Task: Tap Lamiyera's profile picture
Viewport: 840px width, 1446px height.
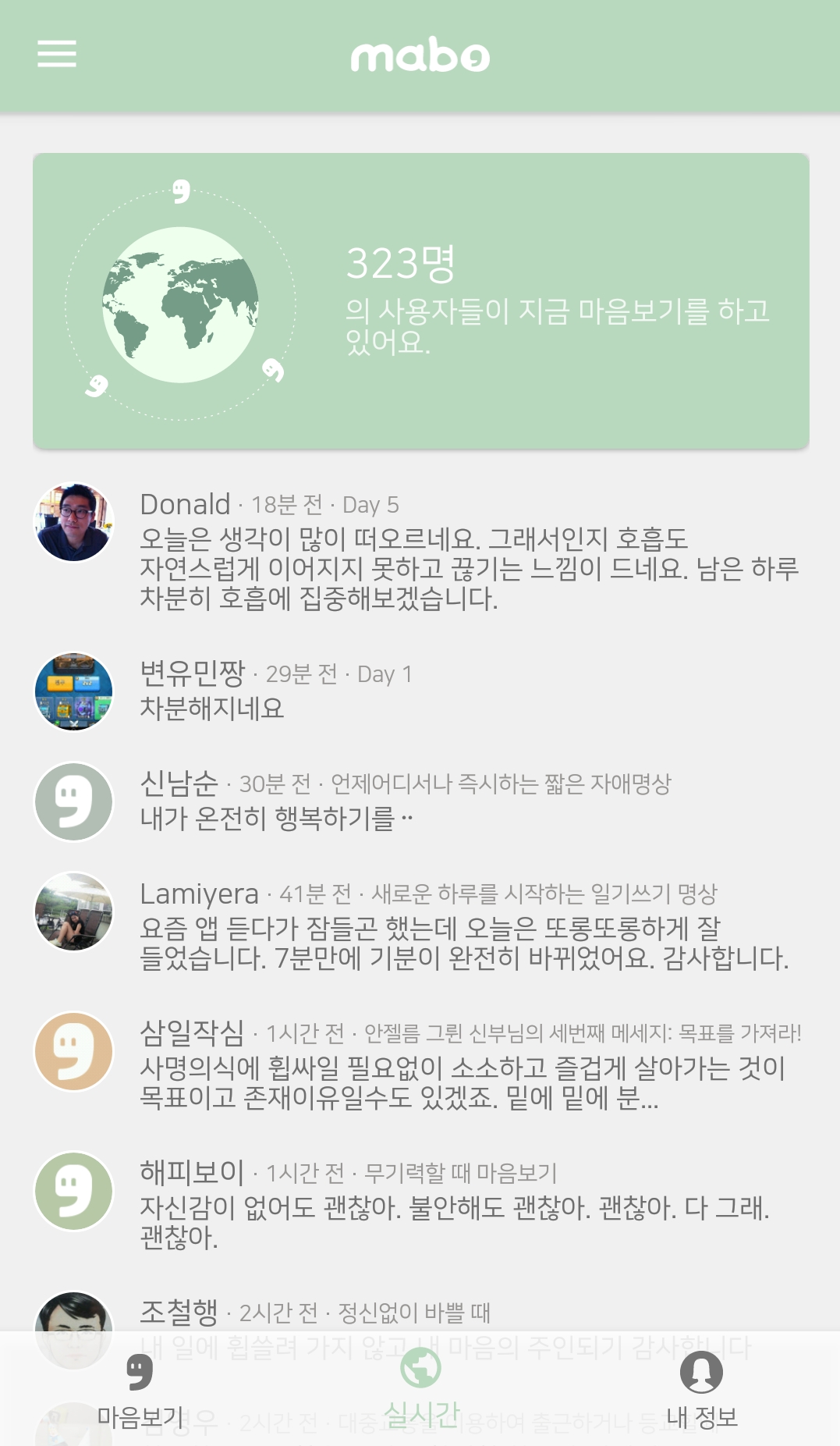Action: pyautogui.click(x=74, y=911)
